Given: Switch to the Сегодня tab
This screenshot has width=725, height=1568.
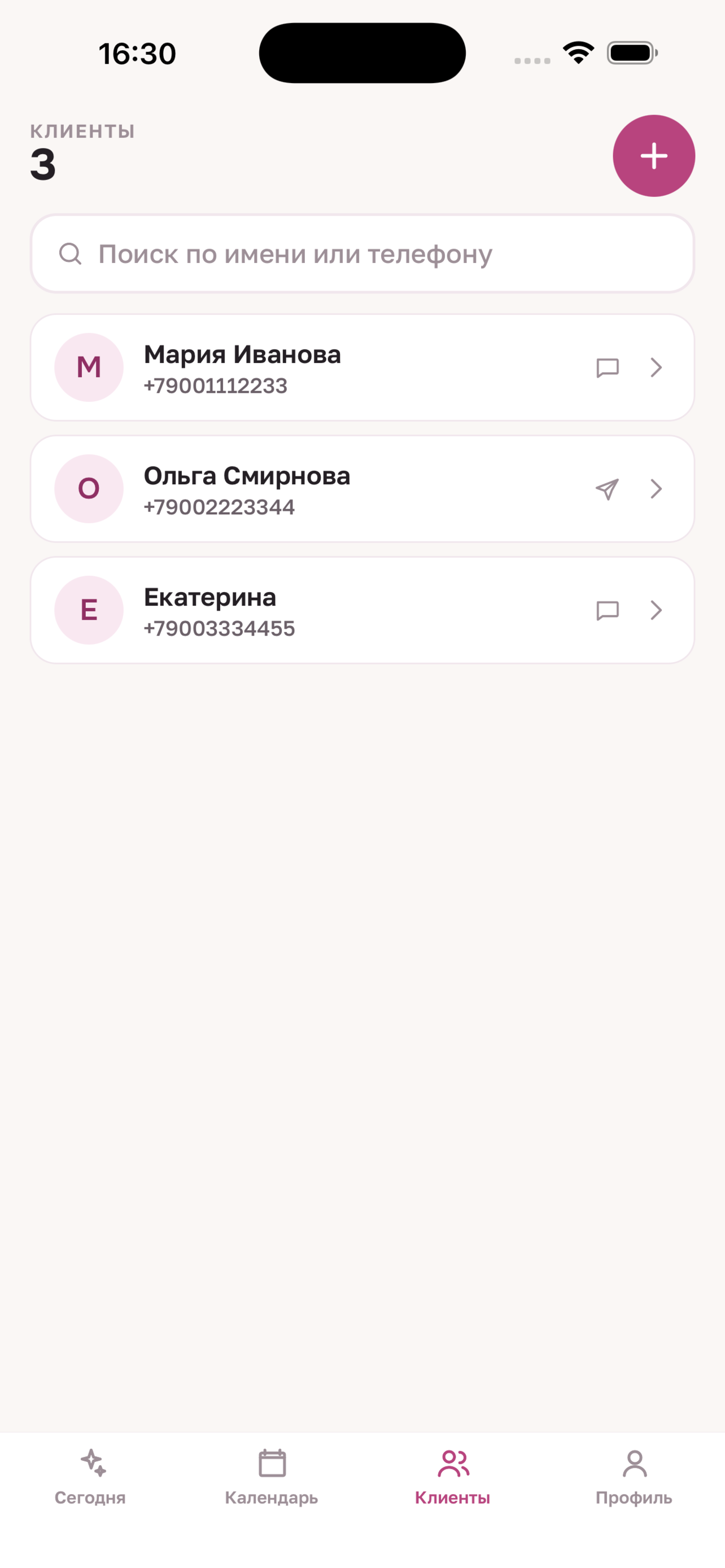Looking at the screenshot, I should coord(91,1477).
